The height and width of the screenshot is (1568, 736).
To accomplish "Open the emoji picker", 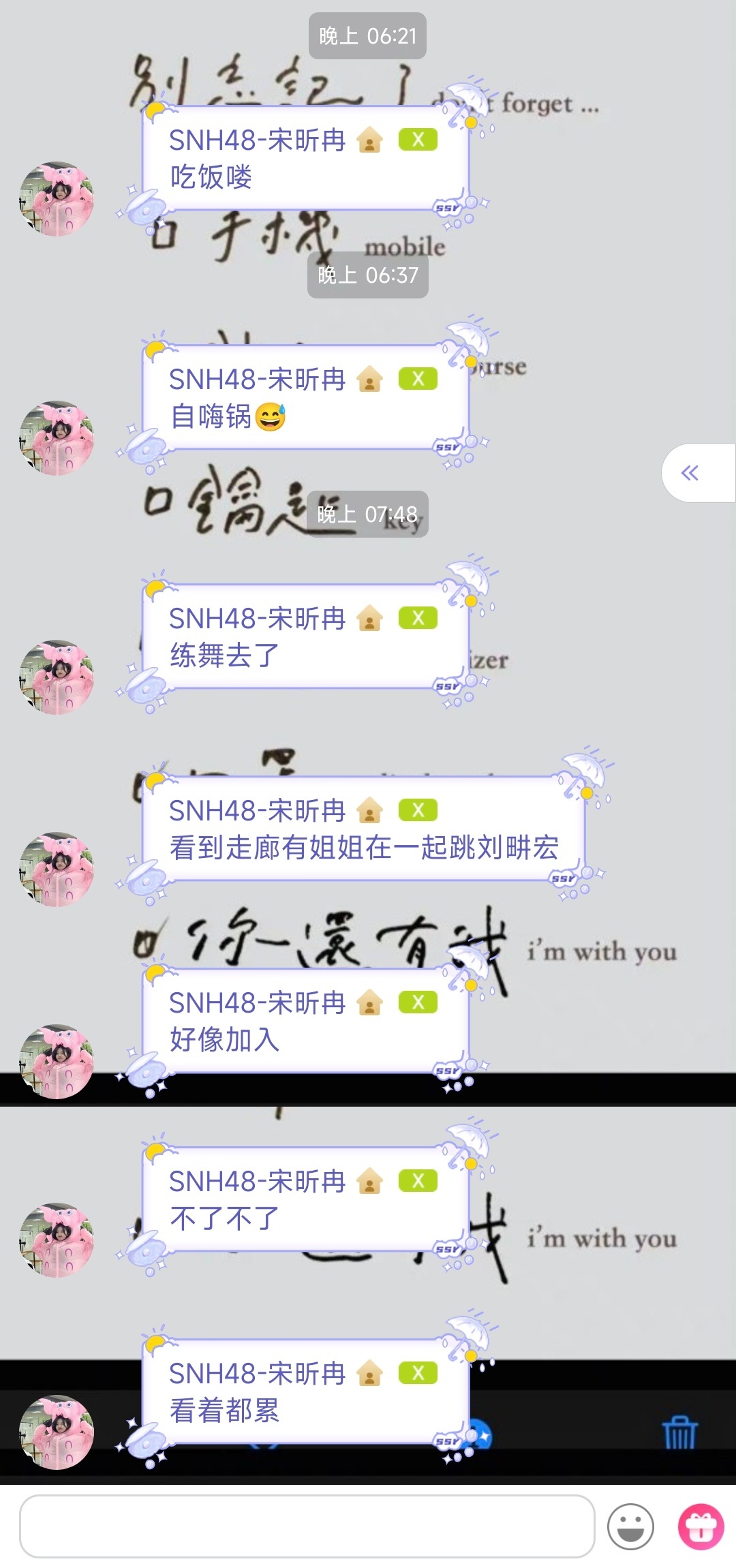I will 630,1526.
